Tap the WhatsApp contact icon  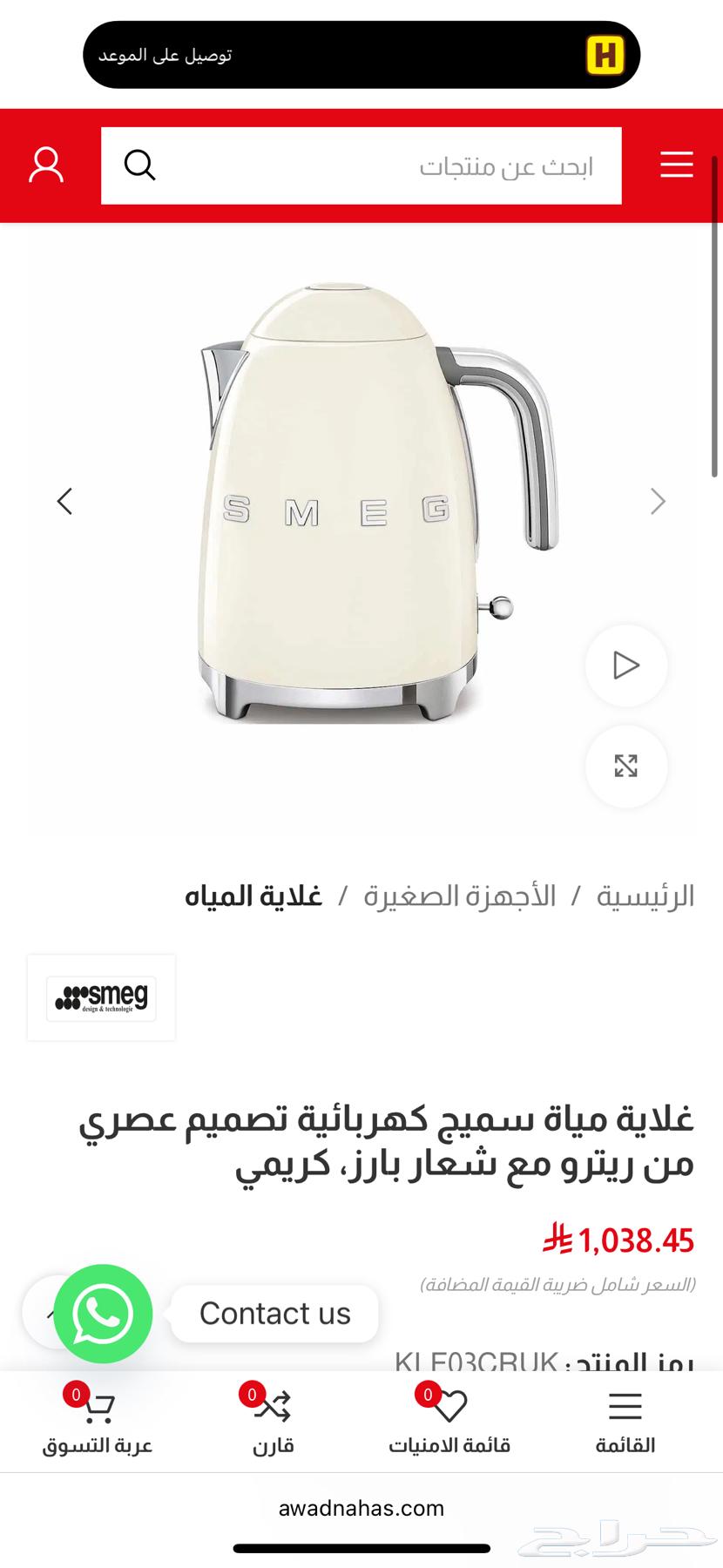tap(102, 1313)
